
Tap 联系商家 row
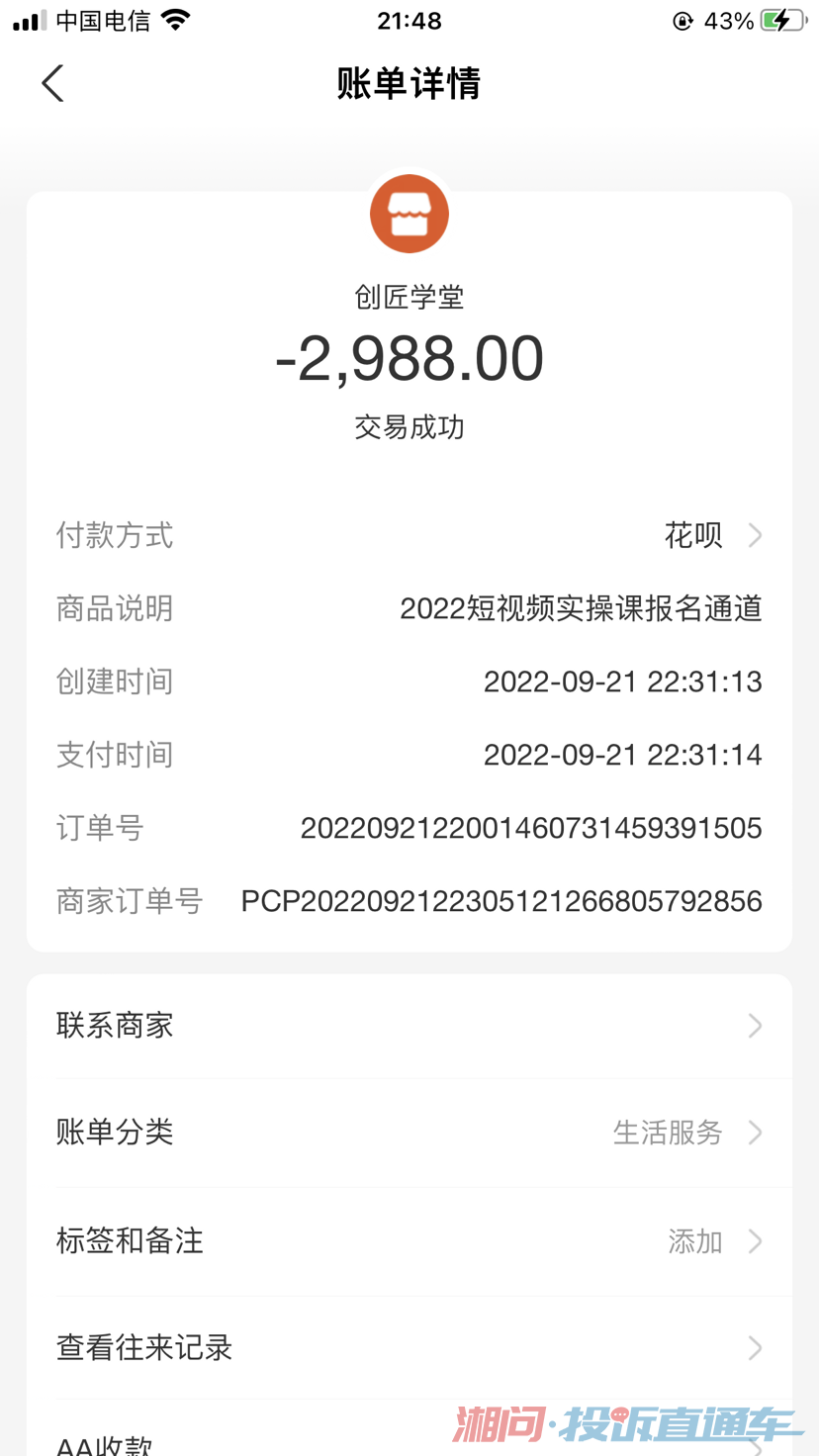[x=409, y=1026]
